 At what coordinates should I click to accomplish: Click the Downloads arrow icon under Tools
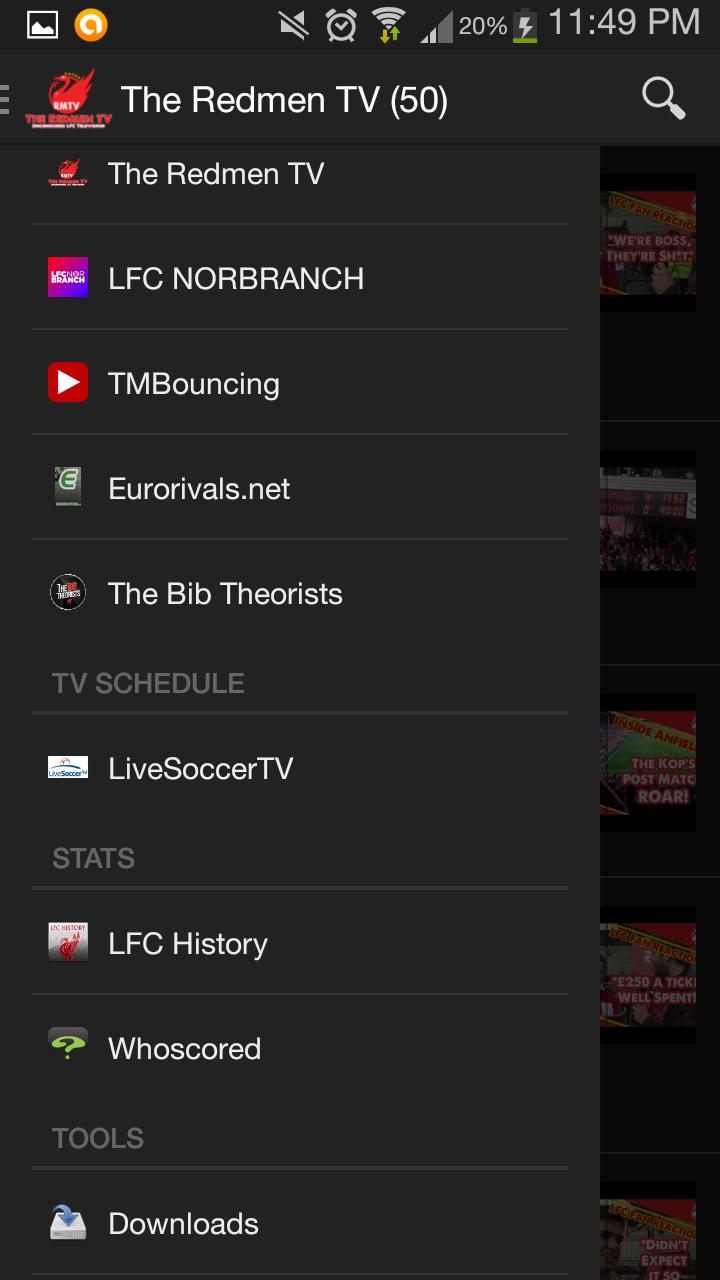(67, 1222)
